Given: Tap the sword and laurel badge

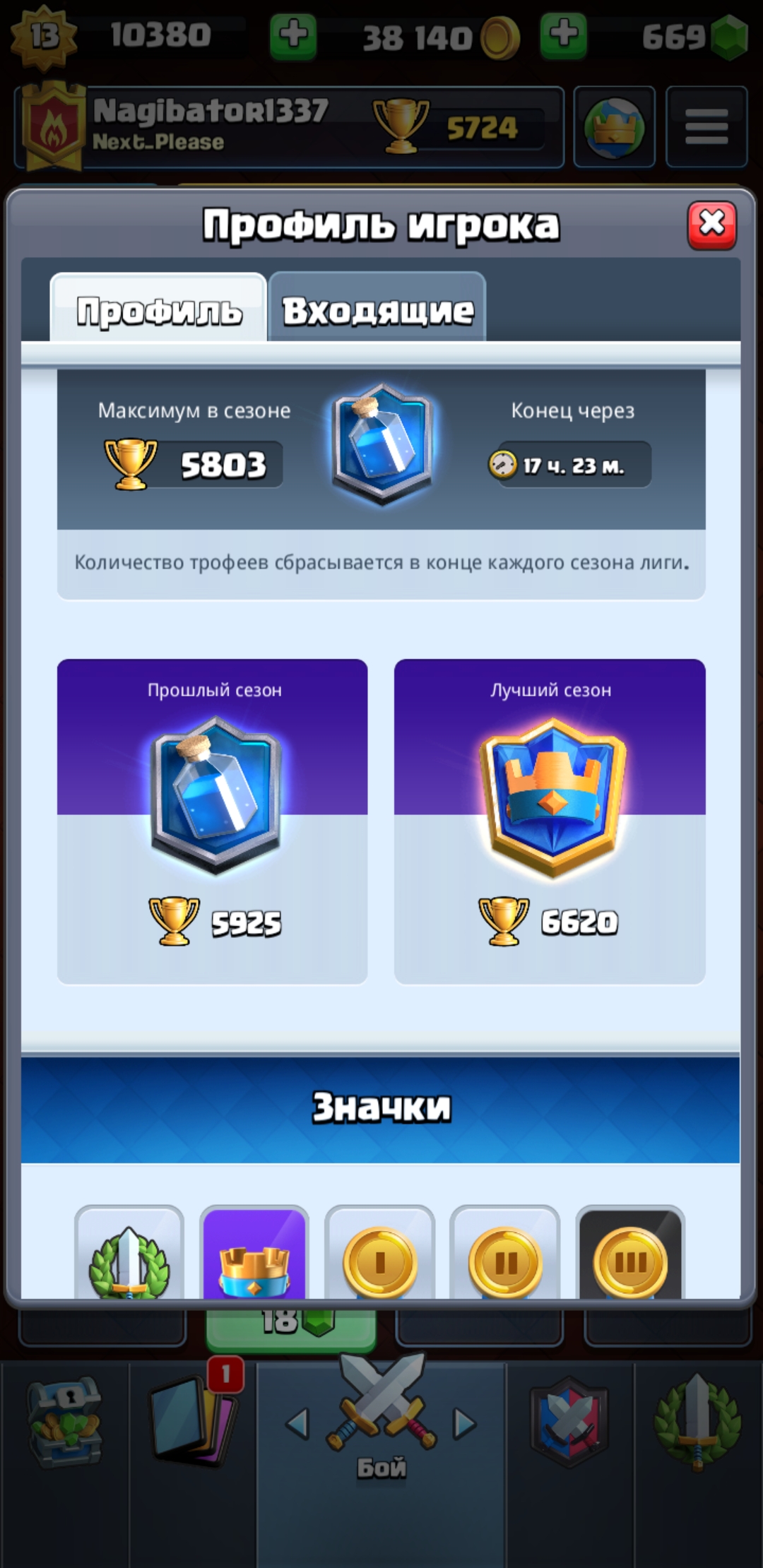Looking at the screenshot, I should tap(129, 1252).
